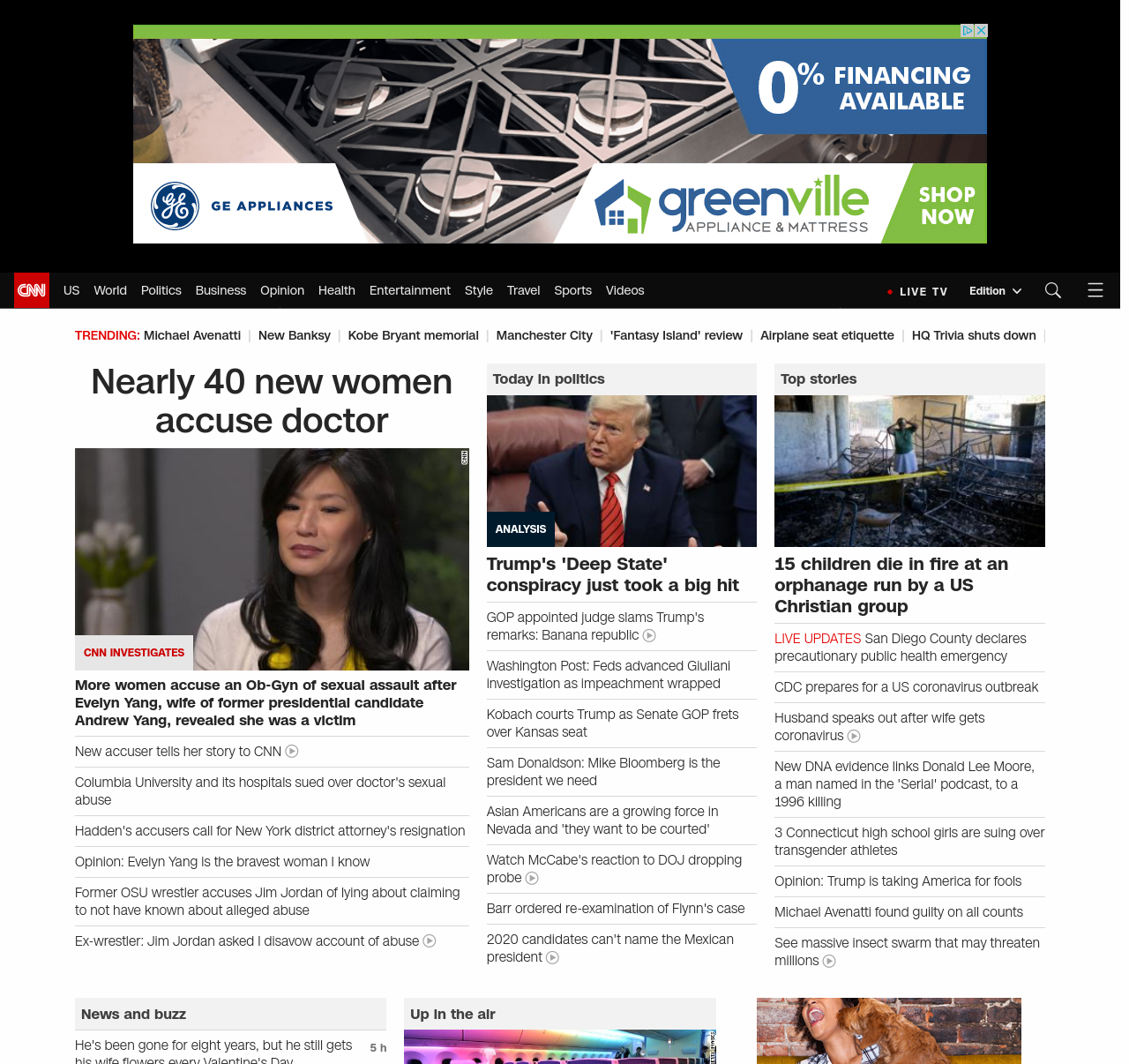Open trending topic HQ Trivia shuts down

pyautogui.click(x=973, y=335)
